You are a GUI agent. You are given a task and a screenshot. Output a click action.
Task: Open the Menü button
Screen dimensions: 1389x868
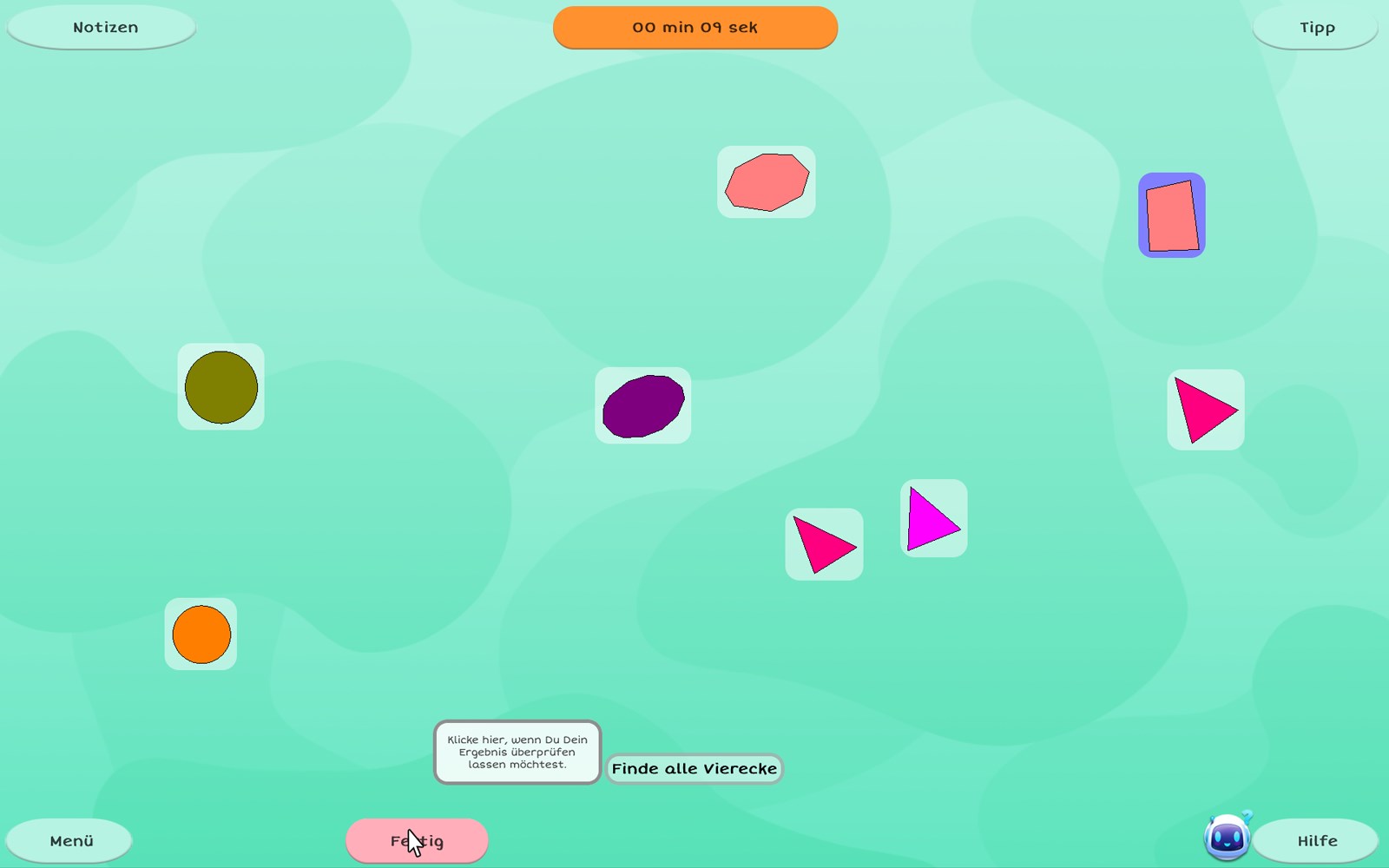pyautogui.click(x=69, y=840)
